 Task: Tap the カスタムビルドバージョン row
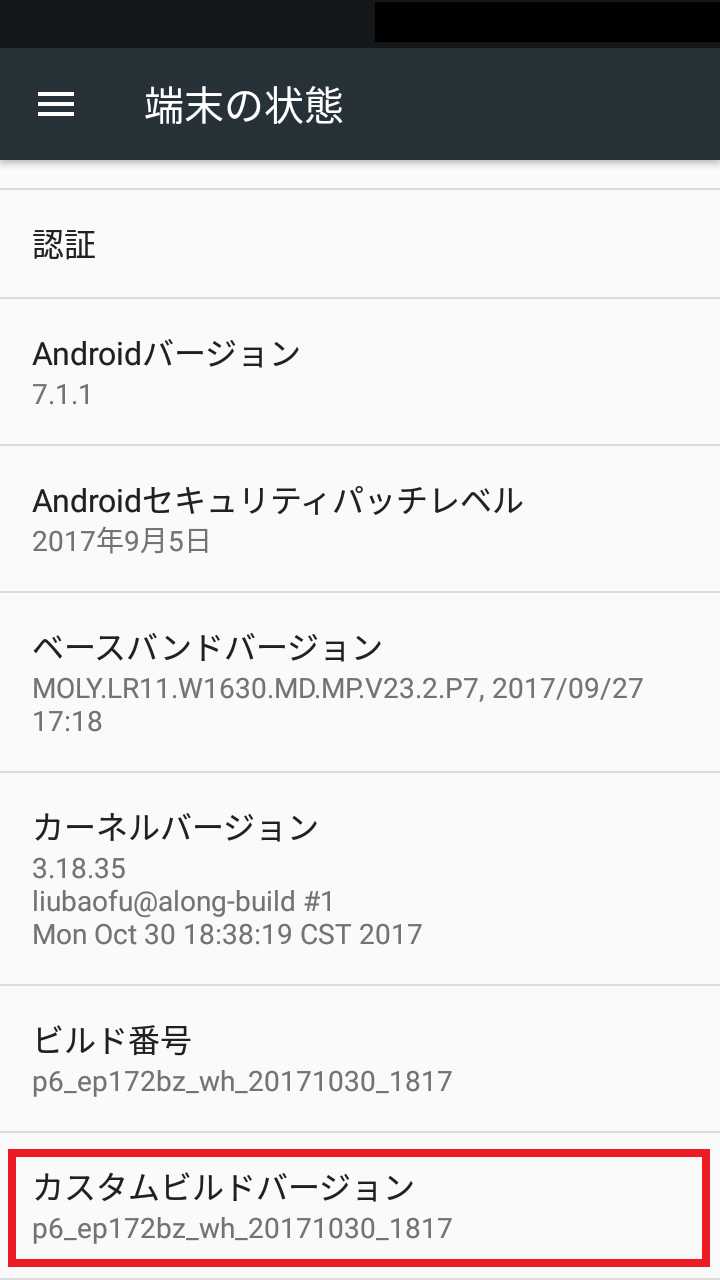click(360, 1205)
